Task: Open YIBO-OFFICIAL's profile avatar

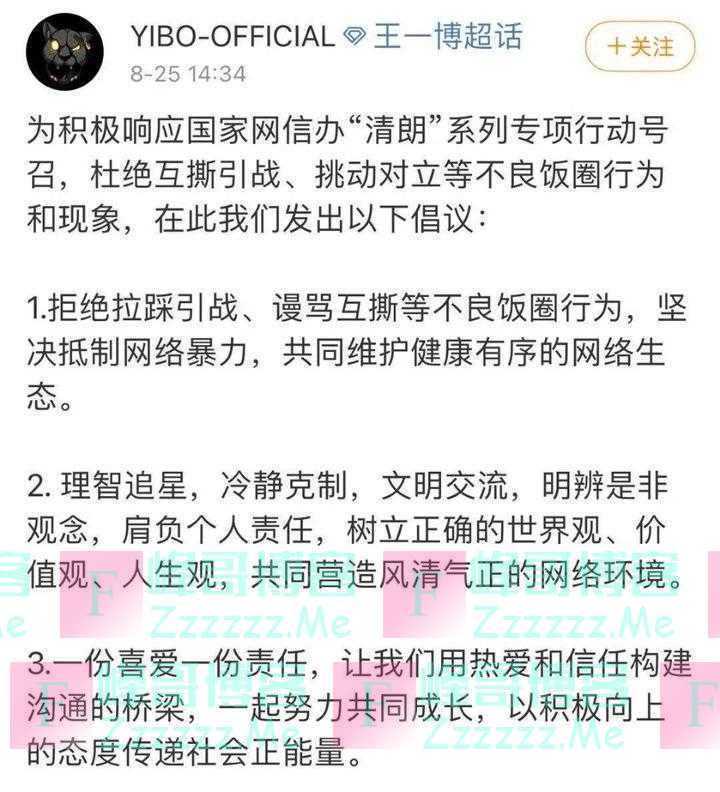Action: pos(64,52)
